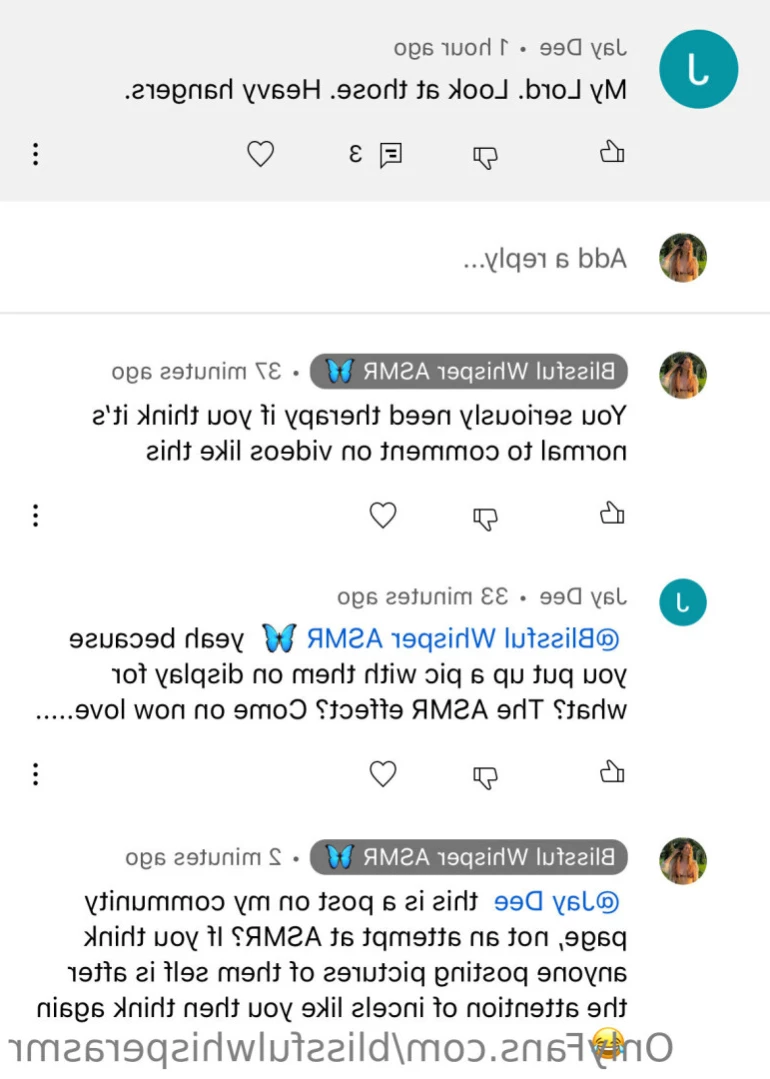
Task: Heart Jay Dee's reply from 33 minutes ago
Action: point(383,774)
